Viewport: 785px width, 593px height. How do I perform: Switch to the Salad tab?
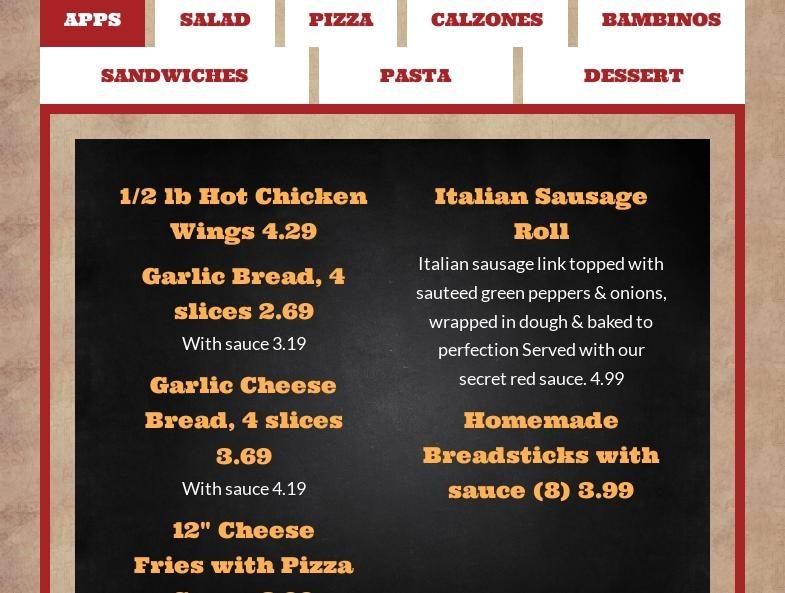pyautogui.click(x=215, y=20)
